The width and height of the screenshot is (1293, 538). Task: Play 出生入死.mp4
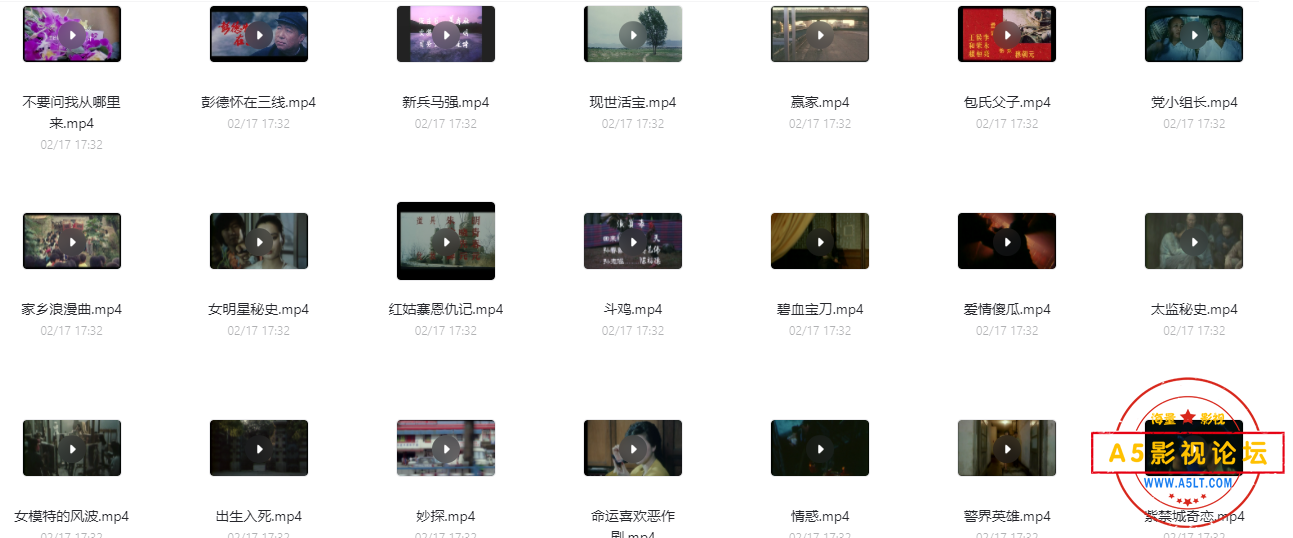[x=259, y=448]
